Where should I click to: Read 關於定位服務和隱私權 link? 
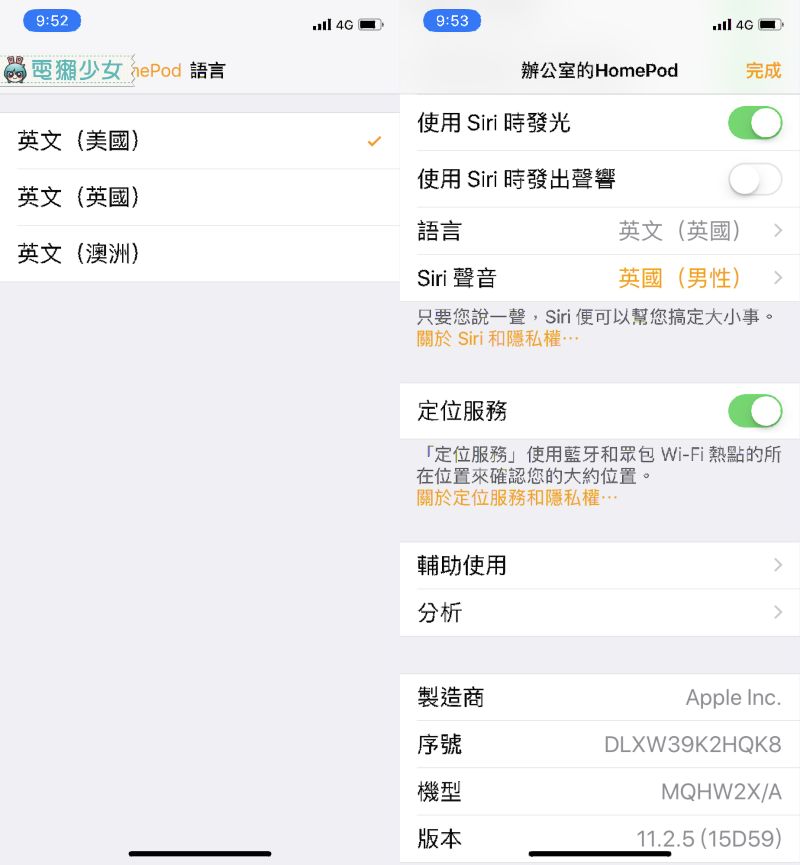pyautogui.click(x=517, y=497)
